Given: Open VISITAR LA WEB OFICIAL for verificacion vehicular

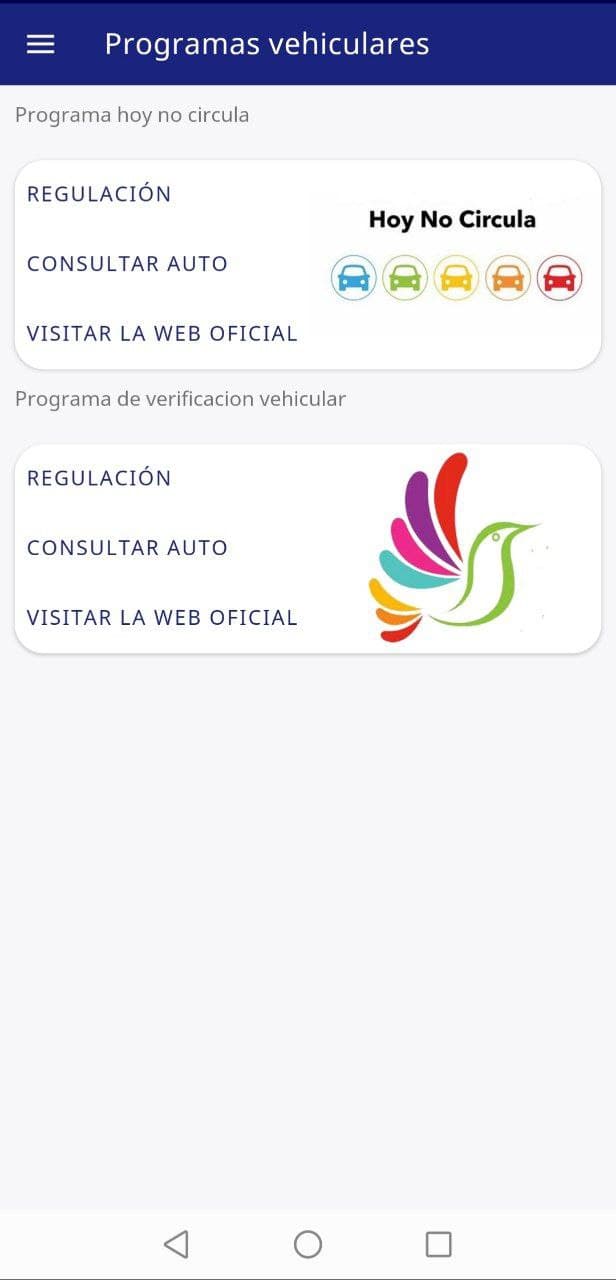Looking at the screenshot, I should [162, 618].
